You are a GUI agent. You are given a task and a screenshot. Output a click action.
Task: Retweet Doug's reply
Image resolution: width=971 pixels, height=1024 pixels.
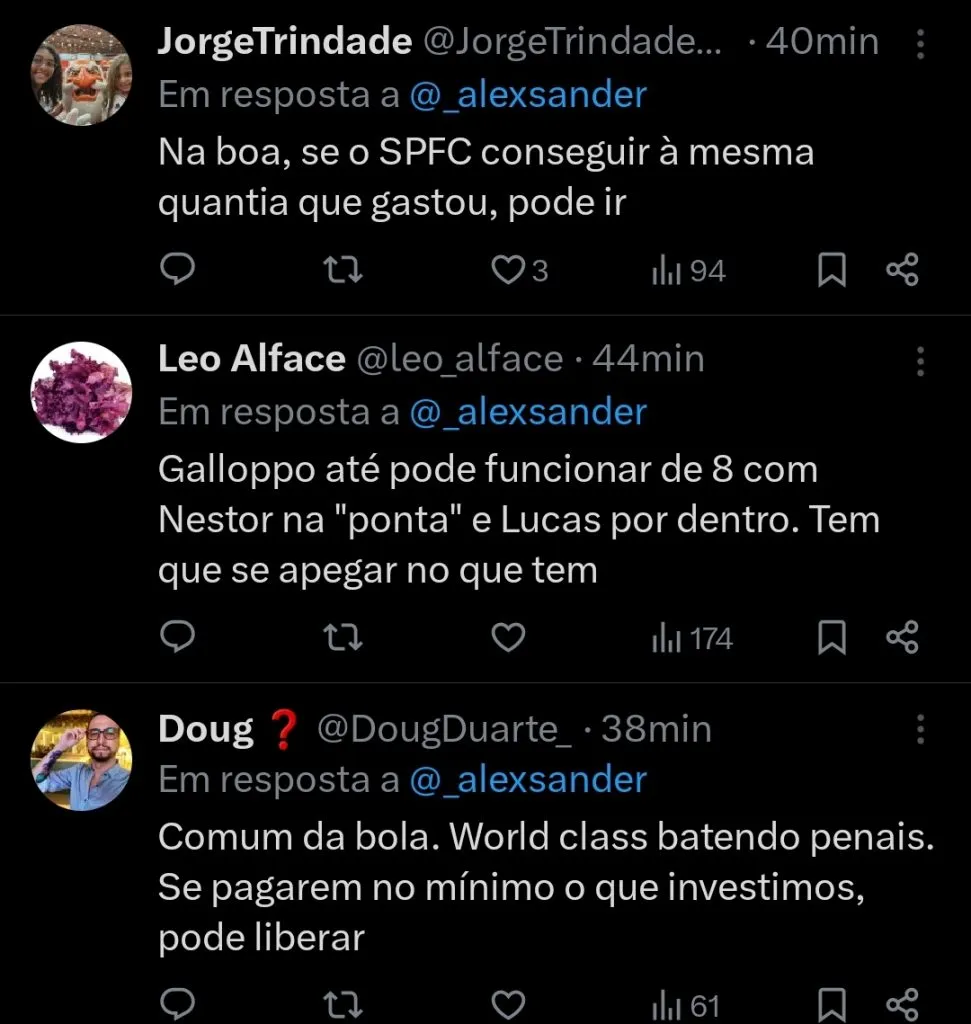coord(342,1004)
